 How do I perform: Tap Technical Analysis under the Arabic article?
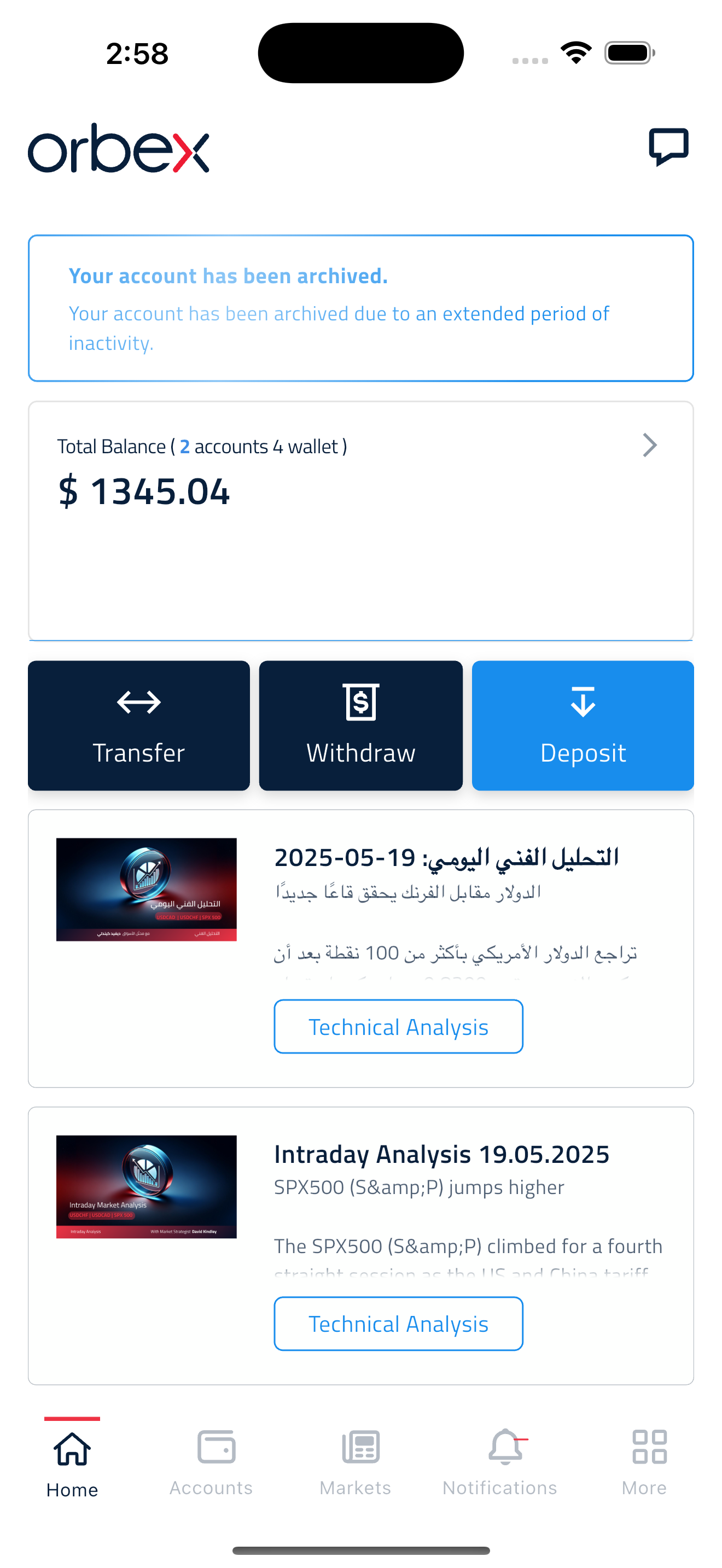398,1026
